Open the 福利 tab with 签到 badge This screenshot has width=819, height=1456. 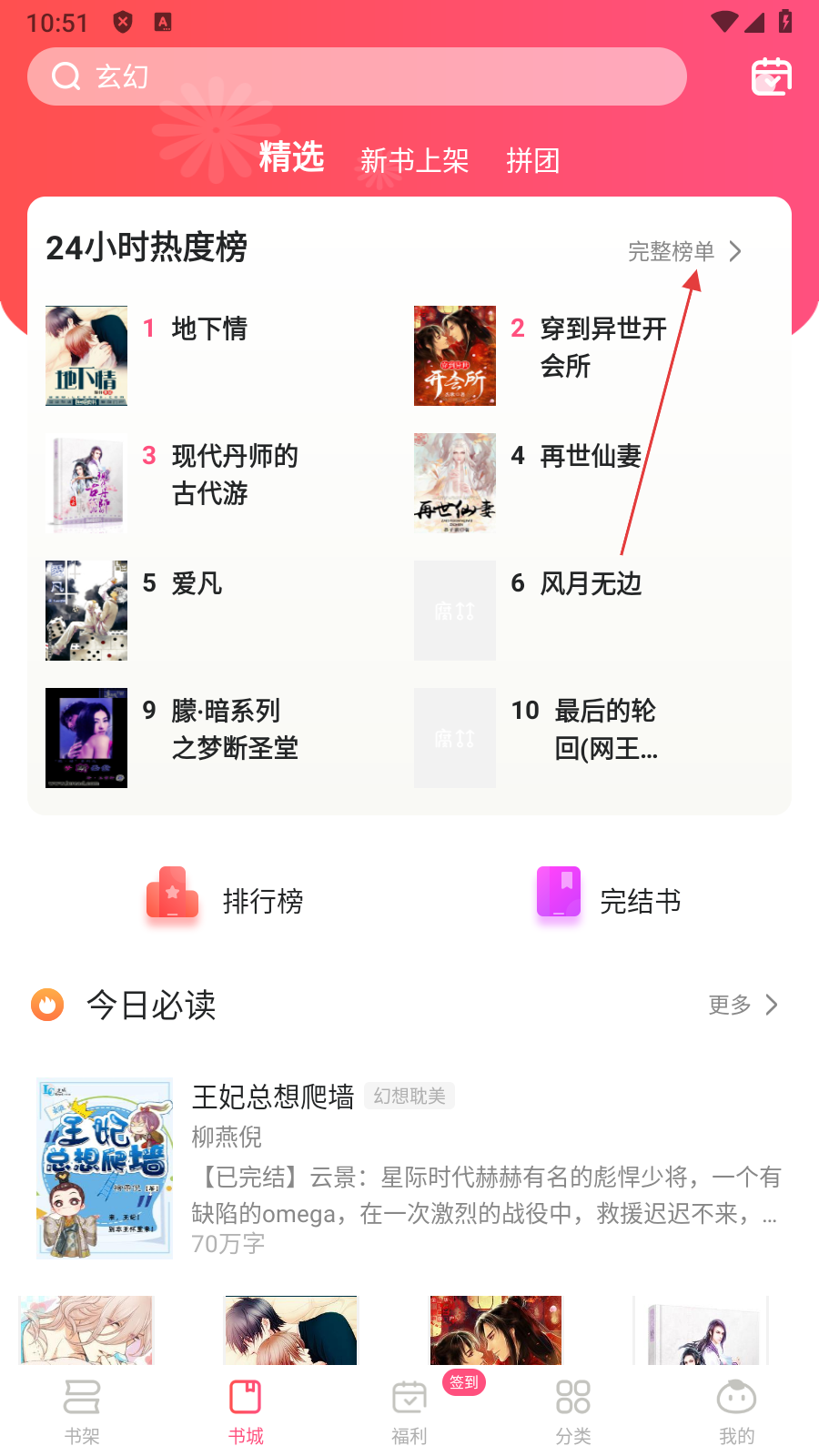(x=409, y=1410)
